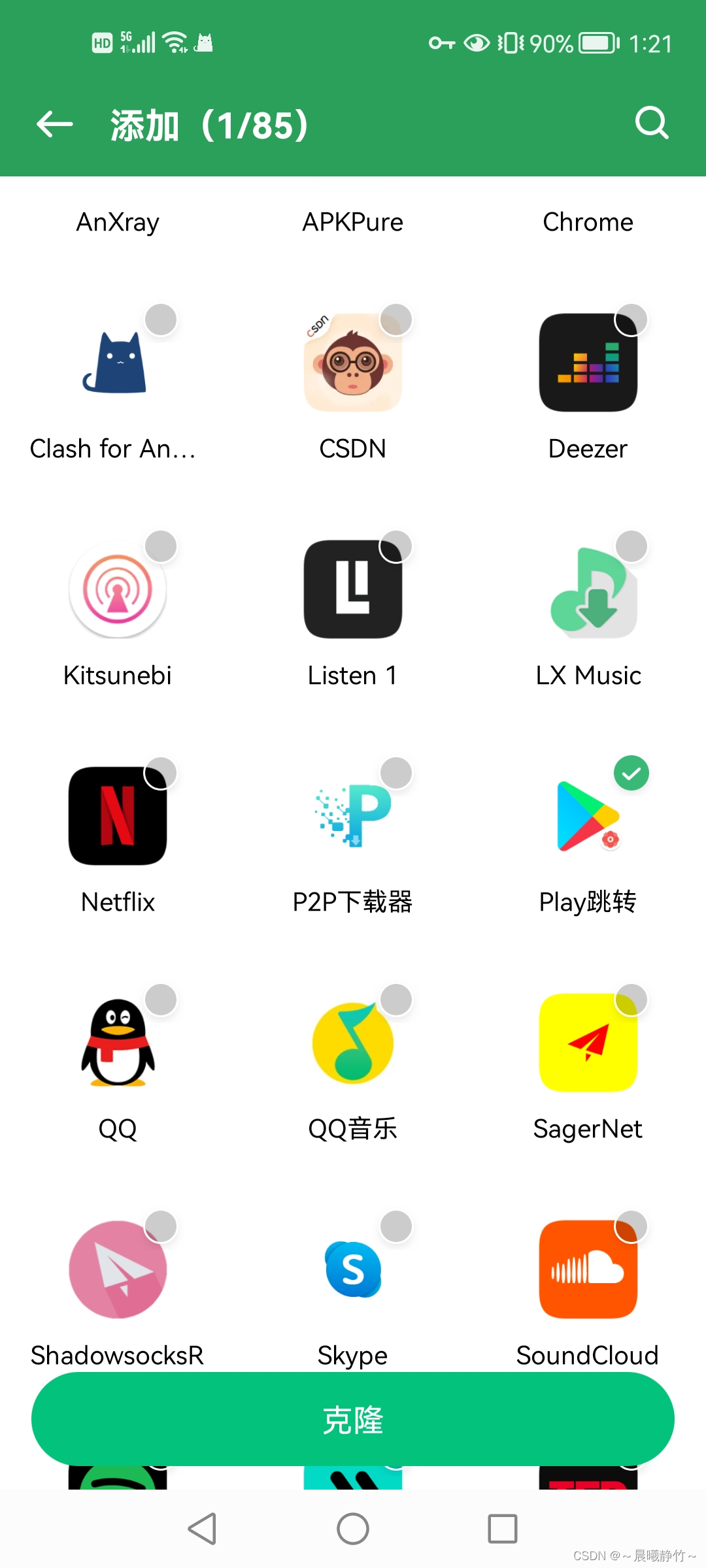
Task: Select the Kitsunebi app
Action: (x=118, y=590)
